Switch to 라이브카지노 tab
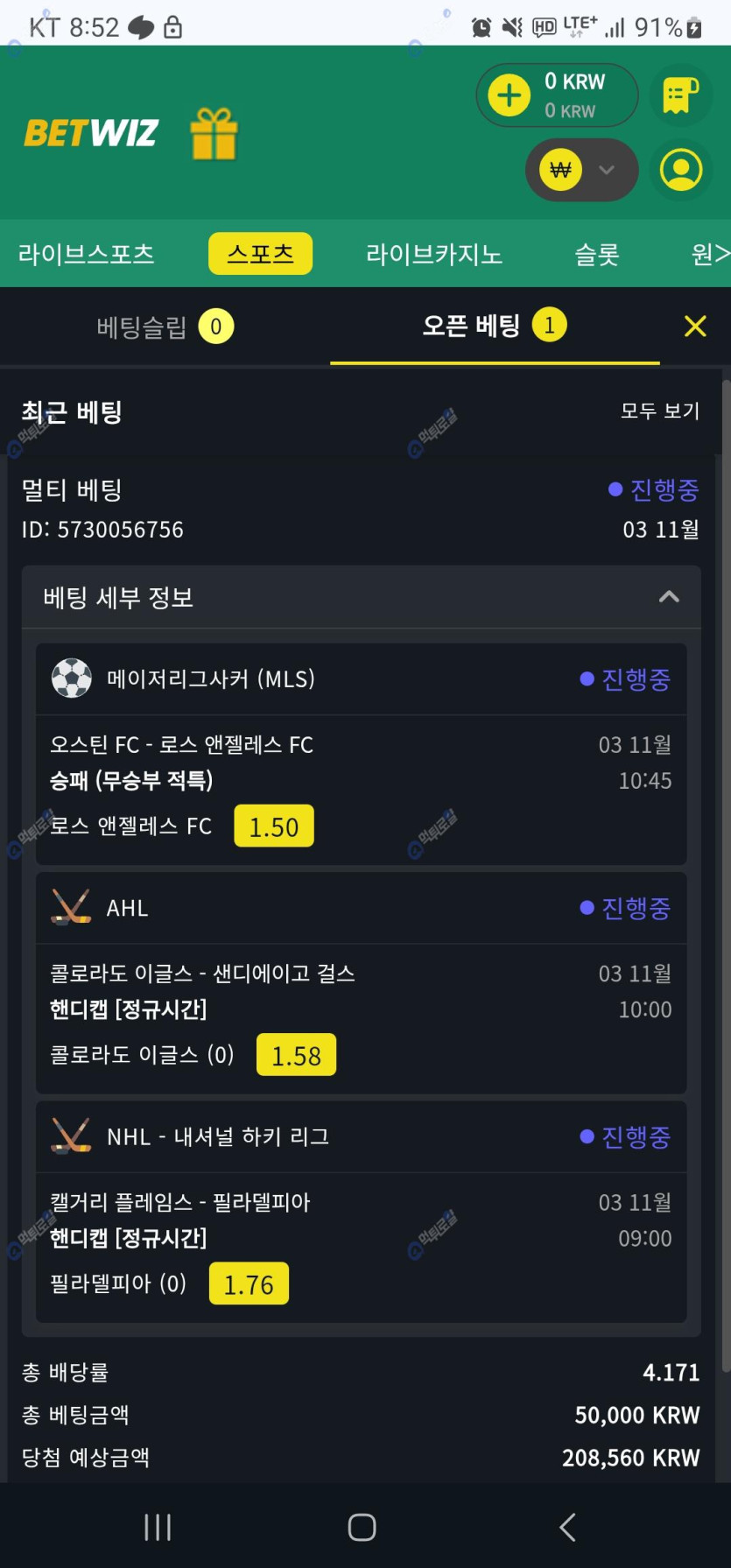The height and width of the screenshot is (1568, 731). tap(433, 254)
